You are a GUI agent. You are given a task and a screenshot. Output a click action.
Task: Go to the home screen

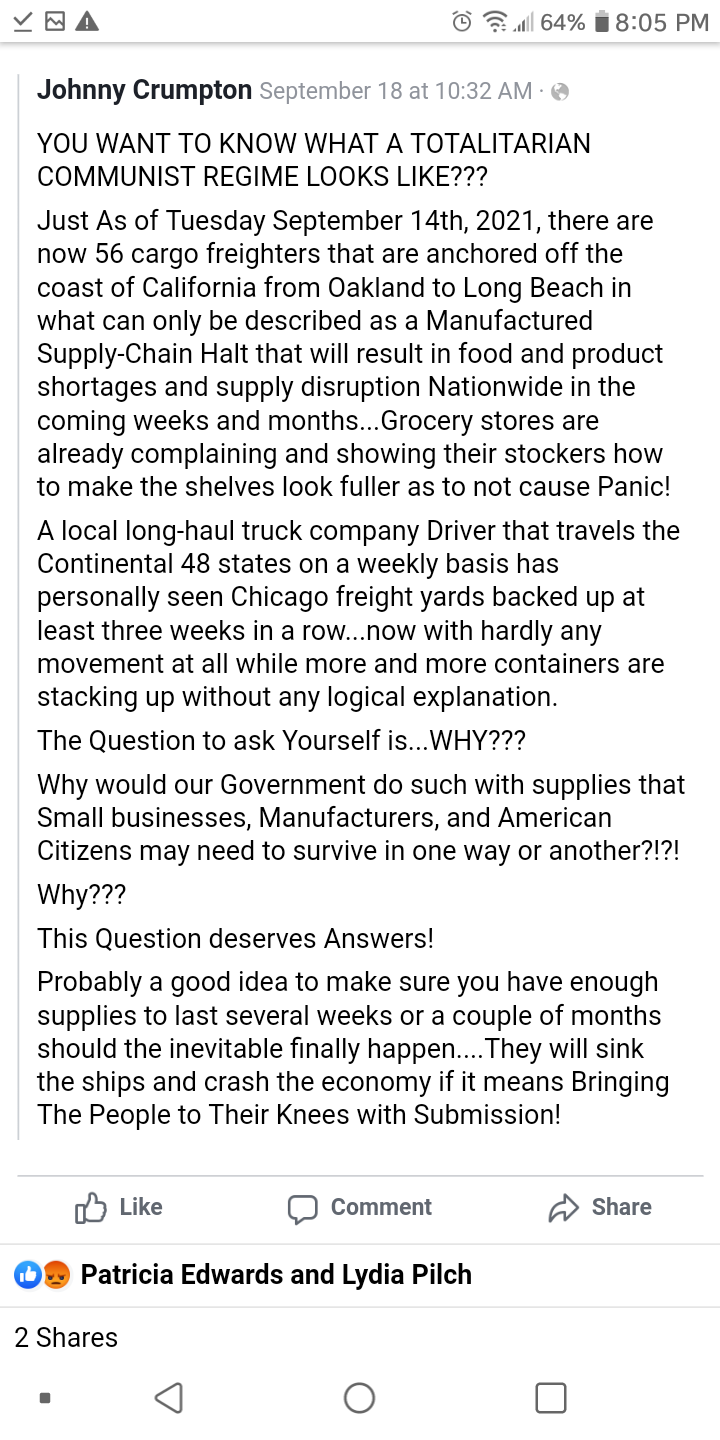(359, 1397)
